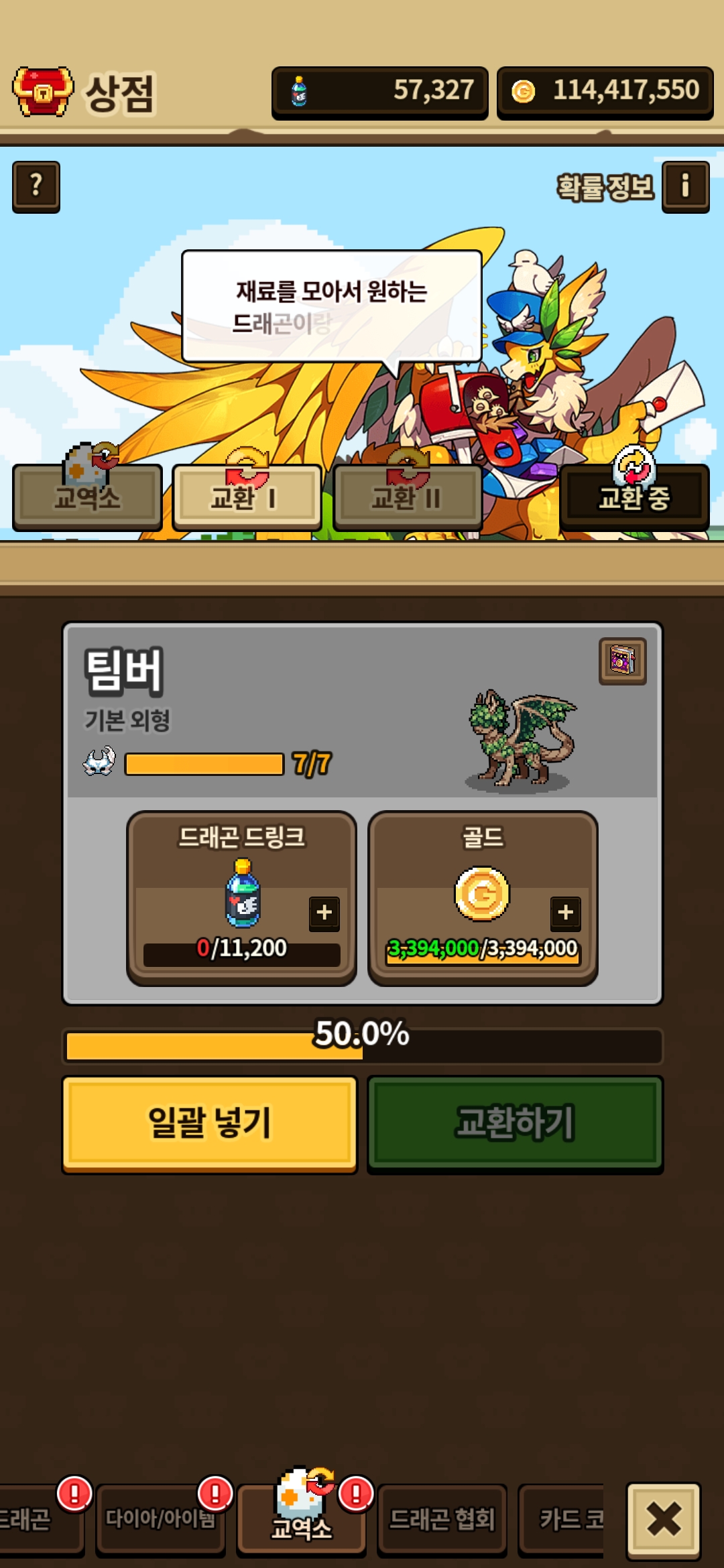
Task: Switch to the 교환 II tab
Action: pyautogui.click(x=407, y=497)
